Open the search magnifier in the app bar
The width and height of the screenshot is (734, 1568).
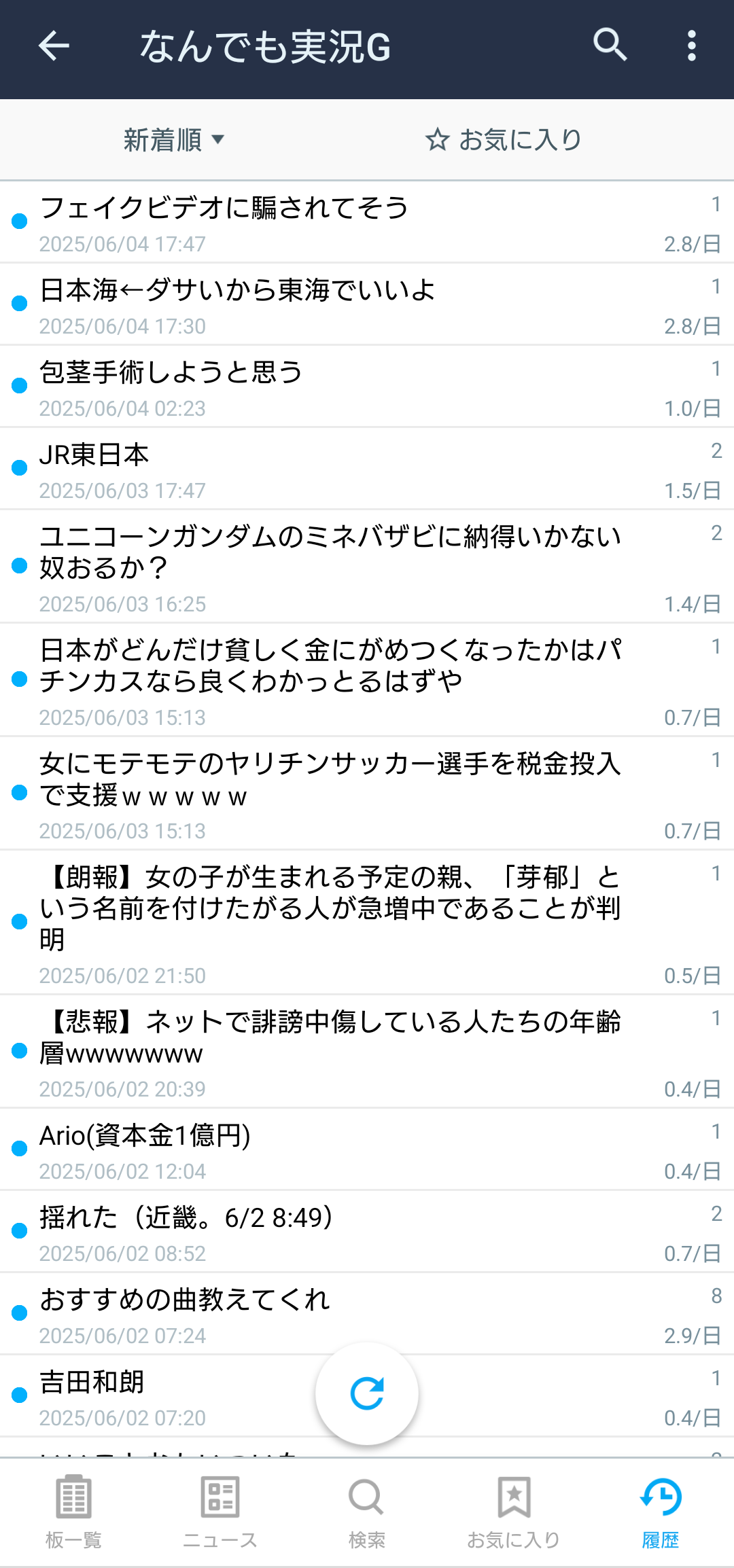(x=610, y=46)
